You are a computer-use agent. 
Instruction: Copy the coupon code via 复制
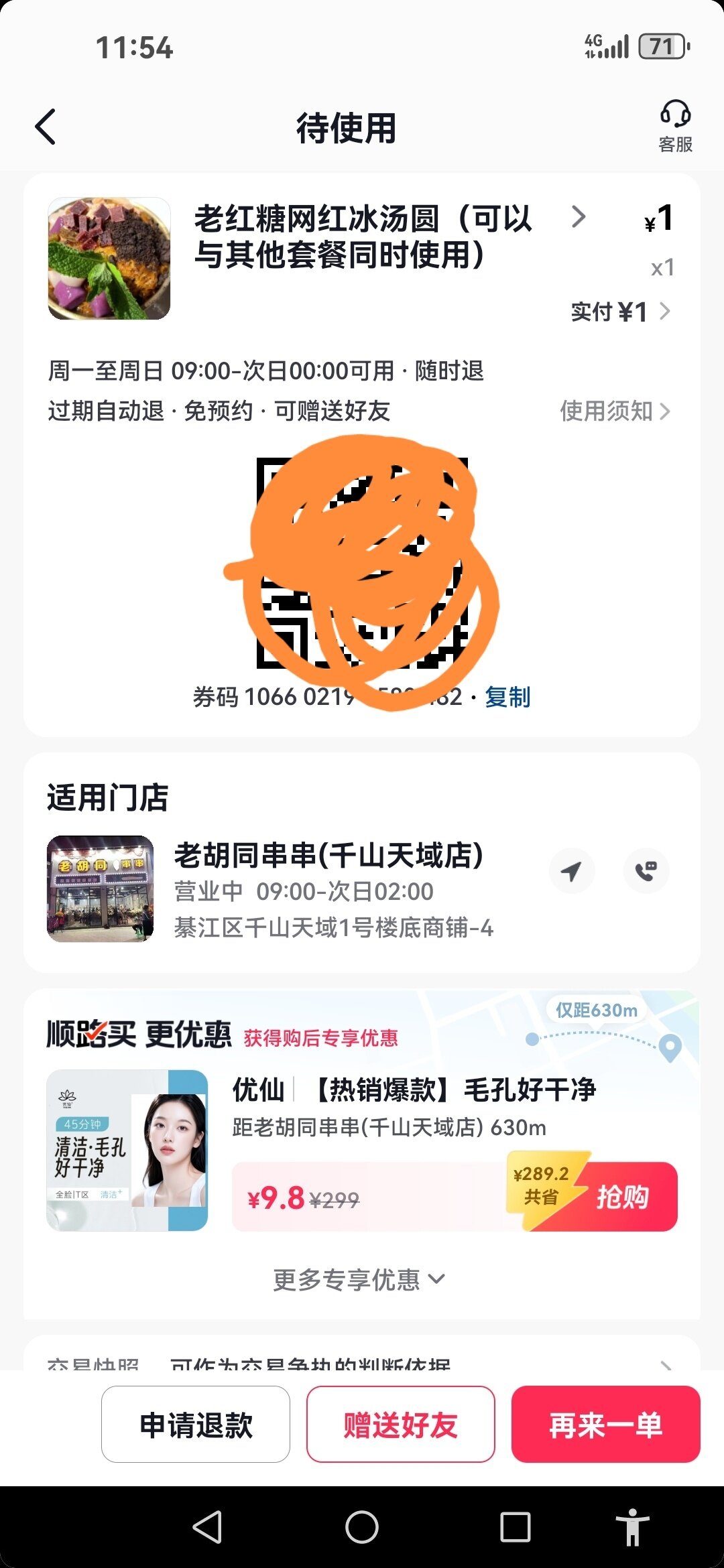point(507,698)
